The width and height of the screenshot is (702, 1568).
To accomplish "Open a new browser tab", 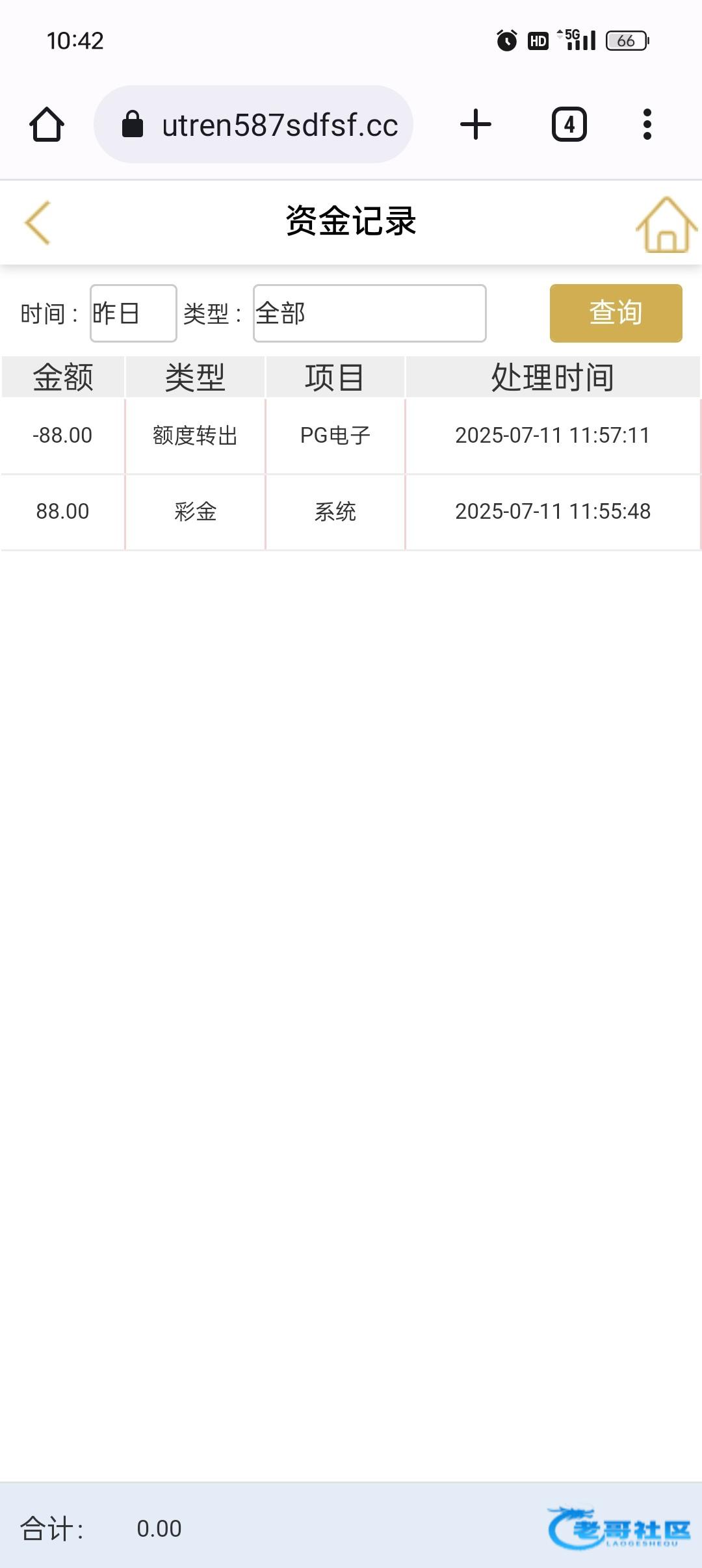I will 476,124.
